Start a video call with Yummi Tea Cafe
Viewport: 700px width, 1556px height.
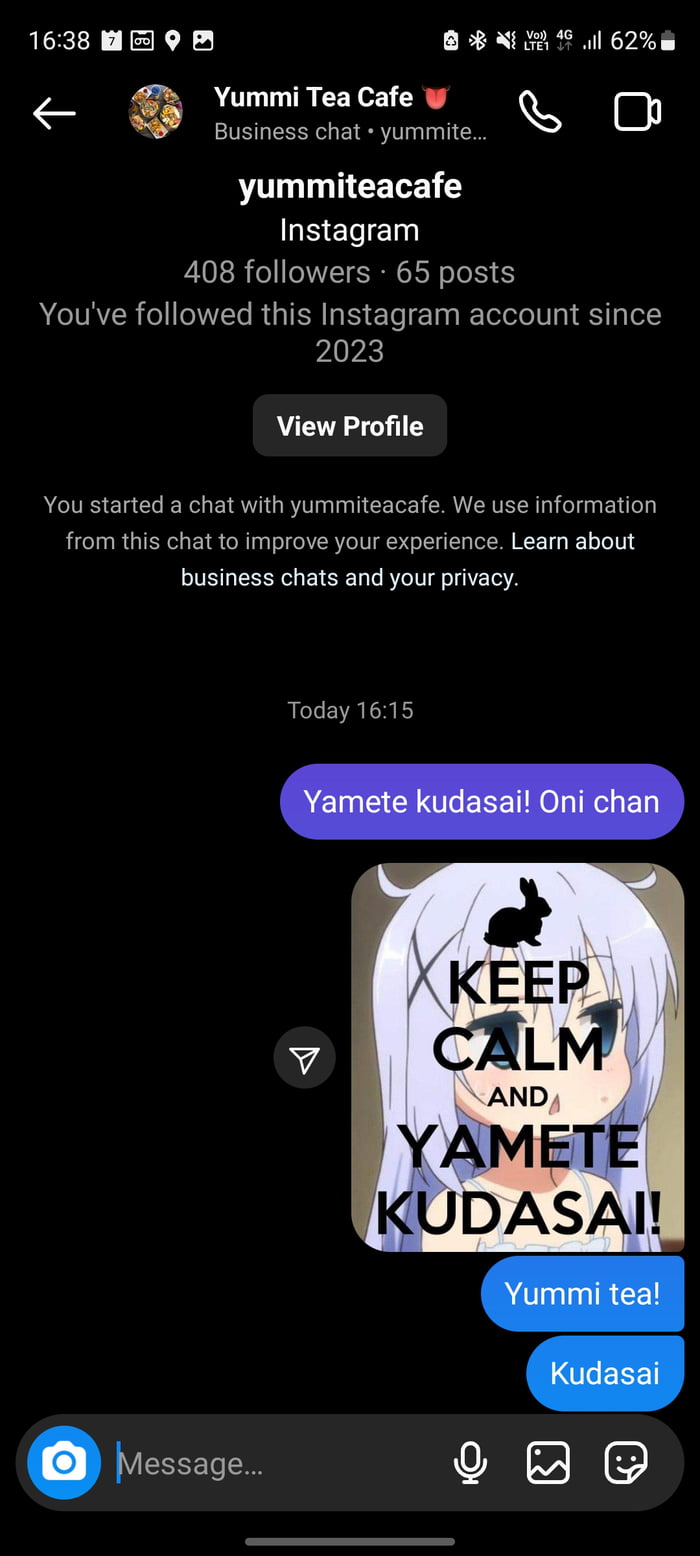point(637,112)
